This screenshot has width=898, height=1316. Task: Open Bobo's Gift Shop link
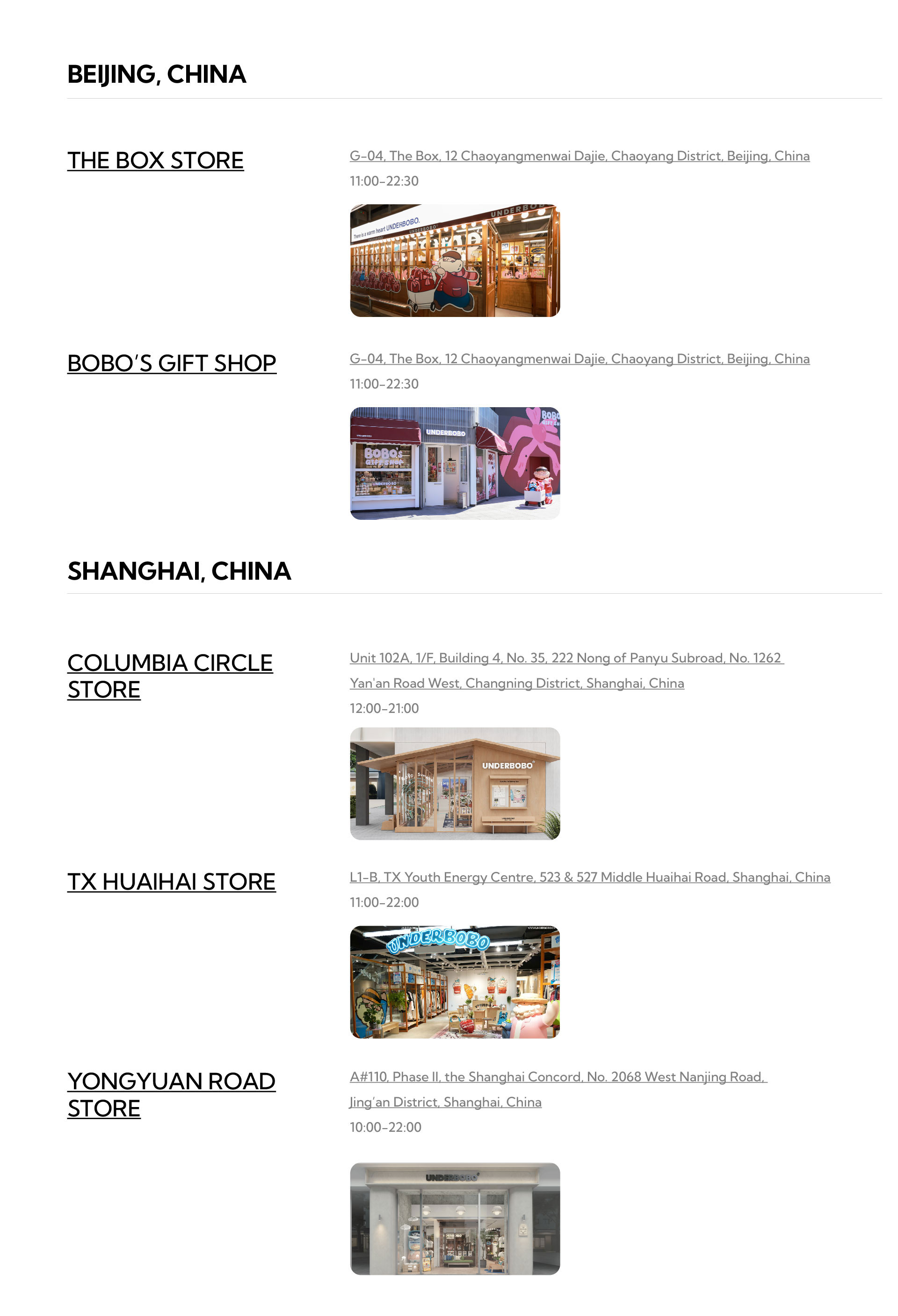click(x=172, y=364)
